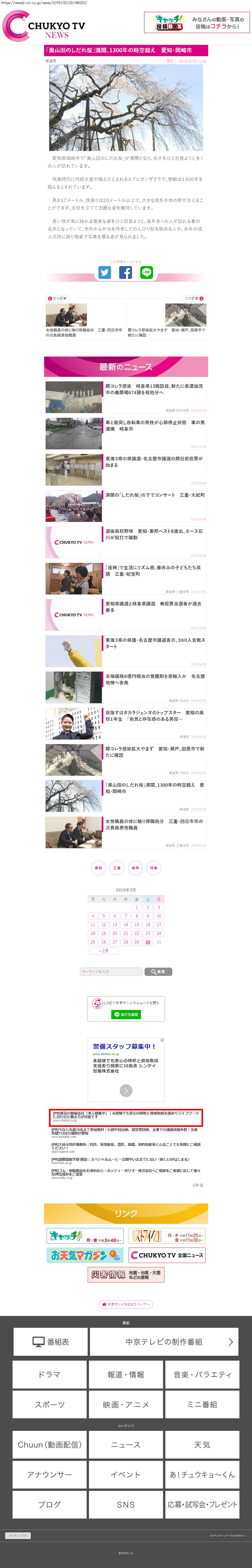This screenshot has height=1568, width=252.
Task: Select the 岐阜 region chip
Action: coord(135,867)
